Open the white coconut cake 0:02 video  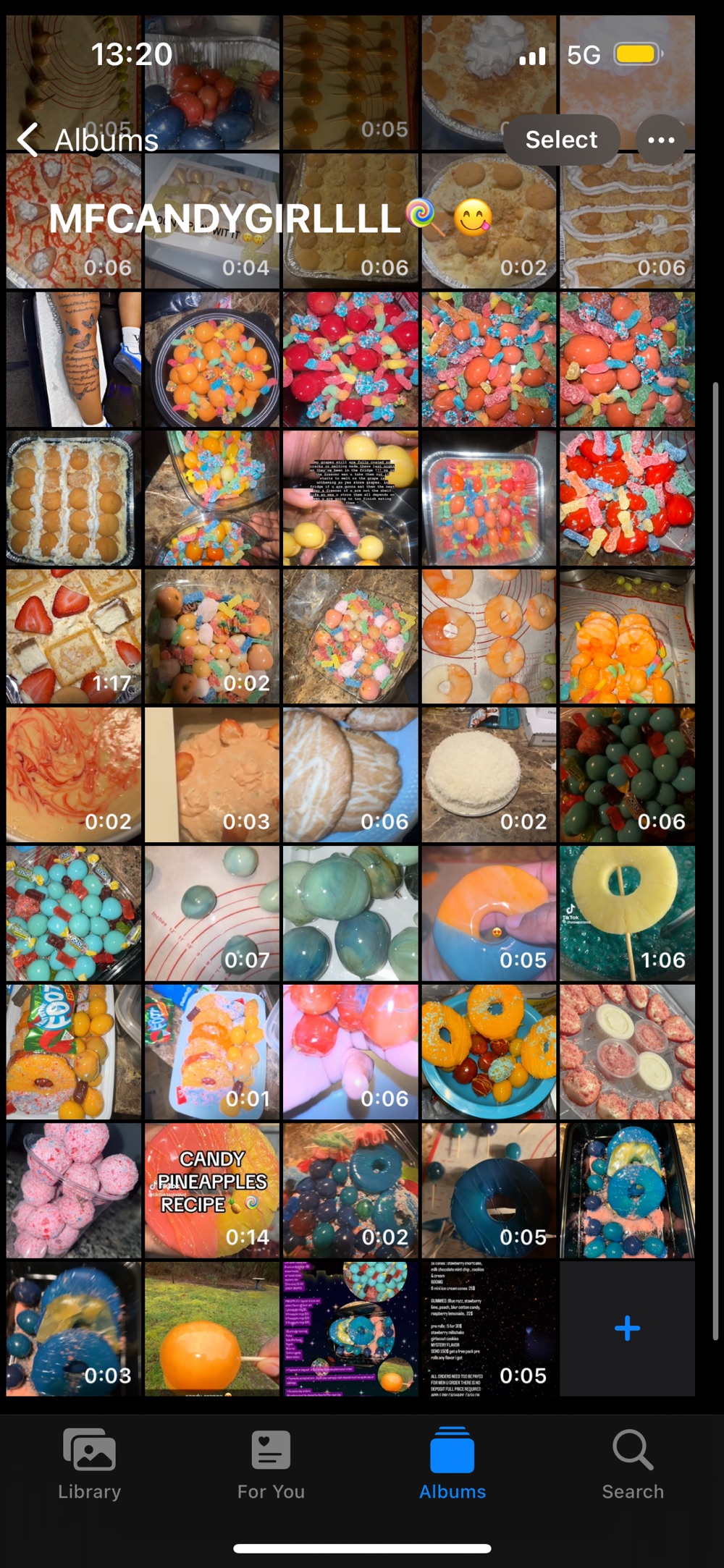click(x=489, y=775)
